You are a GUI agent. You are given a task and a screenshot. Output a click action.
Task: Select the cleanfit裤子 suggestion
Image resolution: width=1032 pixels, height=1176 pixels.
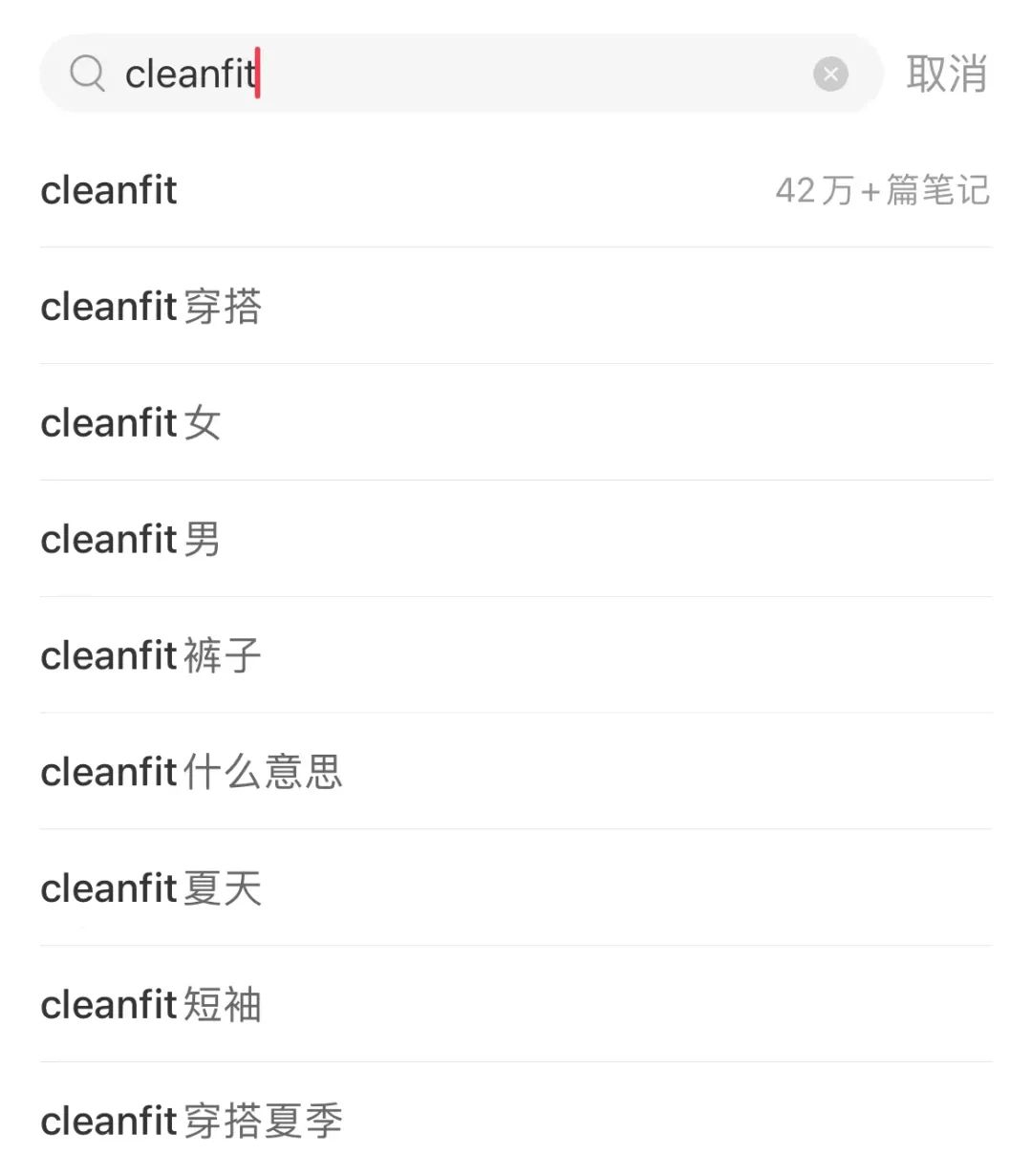click(x=516, y=656)
